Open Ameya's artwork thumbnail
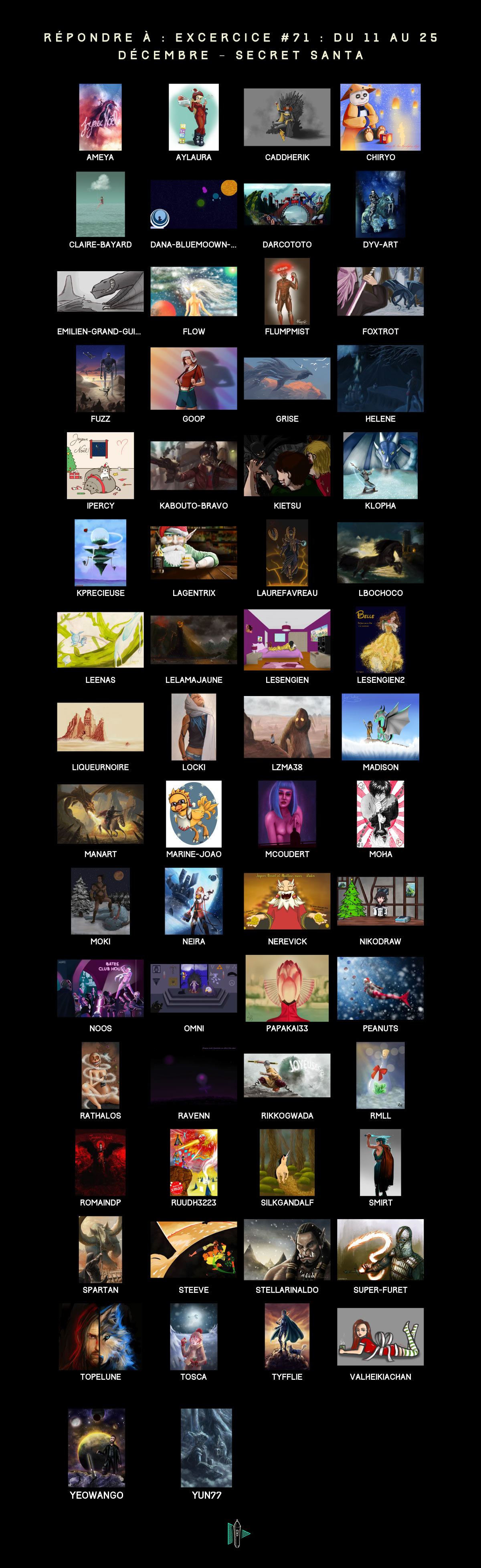Viewport: 481px width, 1568px height. coord(101,117)
